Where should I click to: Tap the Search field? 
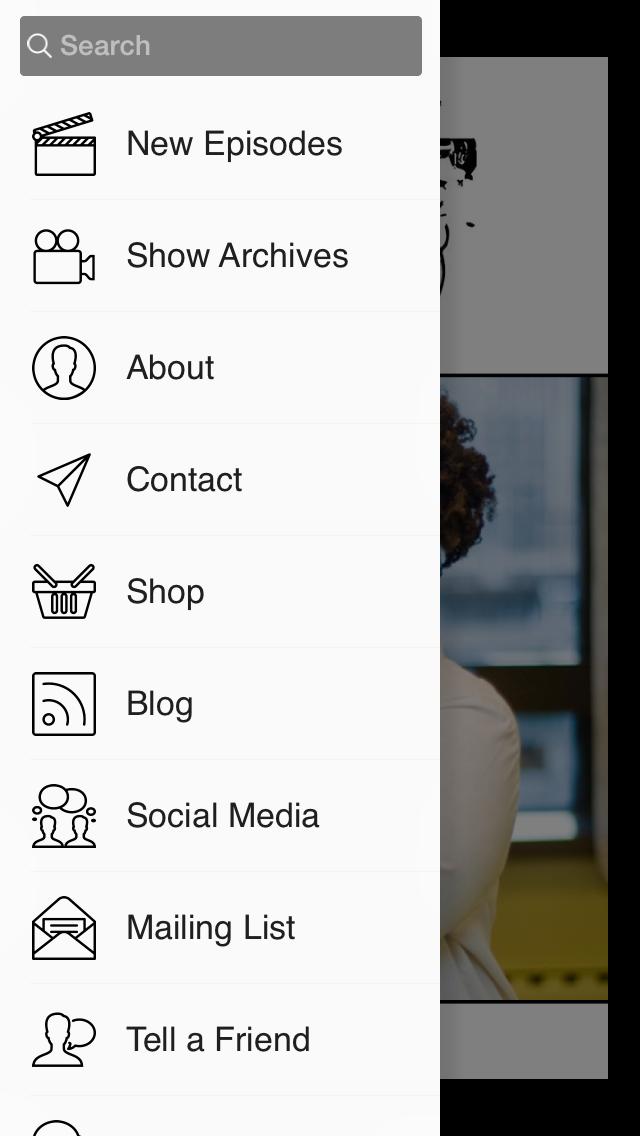coord(220,46)
